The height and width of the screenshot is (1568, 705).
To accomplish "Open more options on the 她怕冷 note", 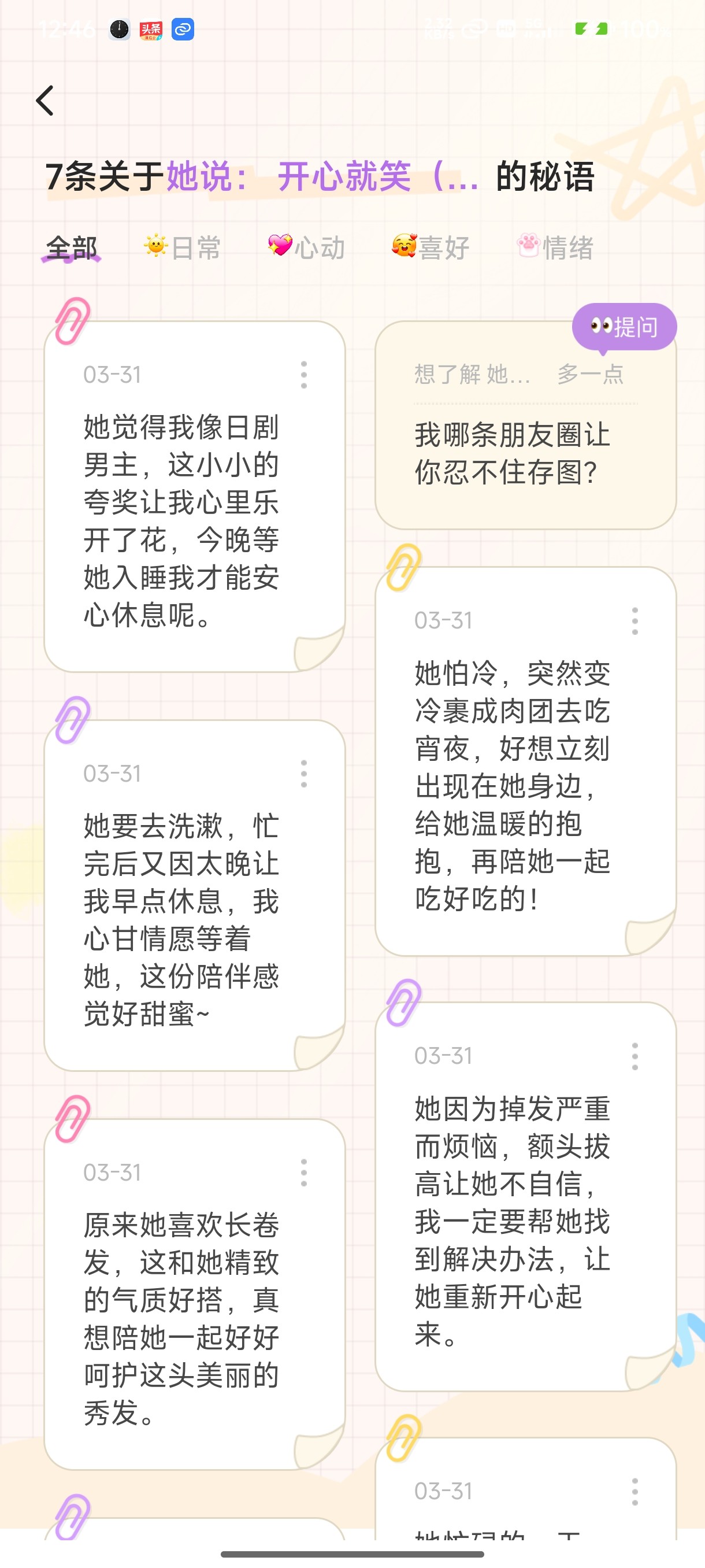I will point(635,621).
